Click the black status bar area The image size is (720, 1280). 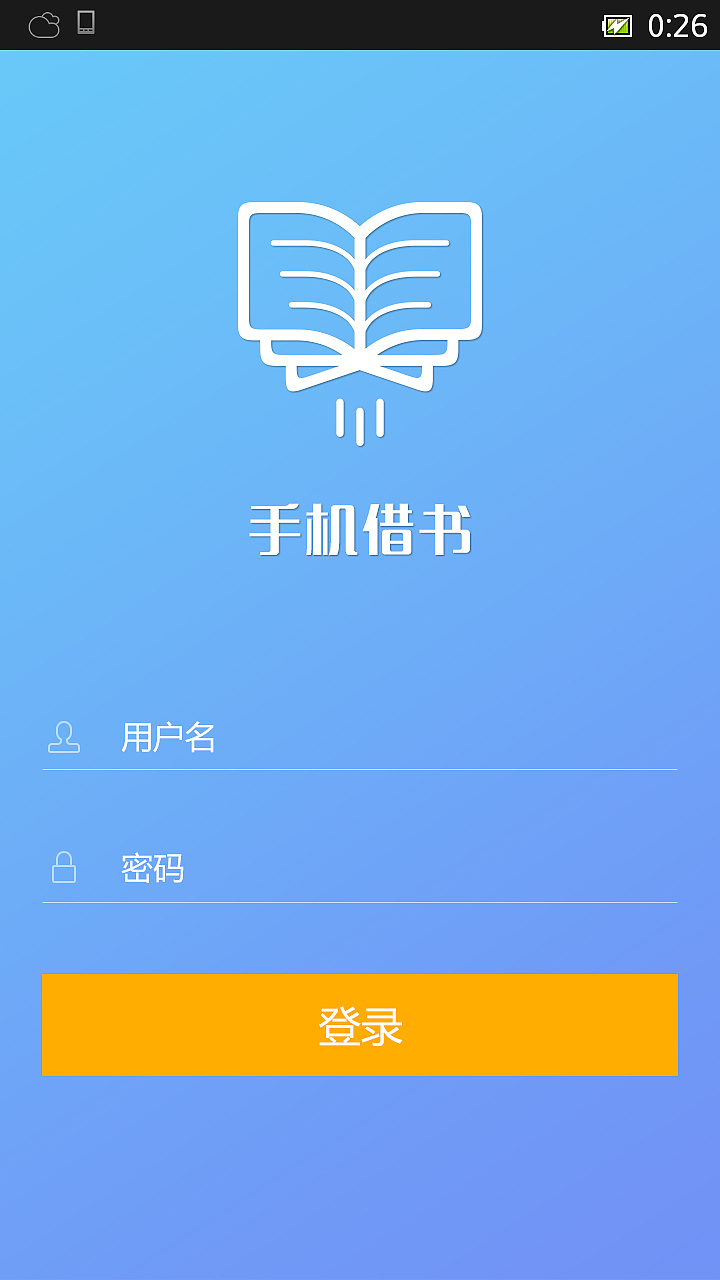coord(360,25)
